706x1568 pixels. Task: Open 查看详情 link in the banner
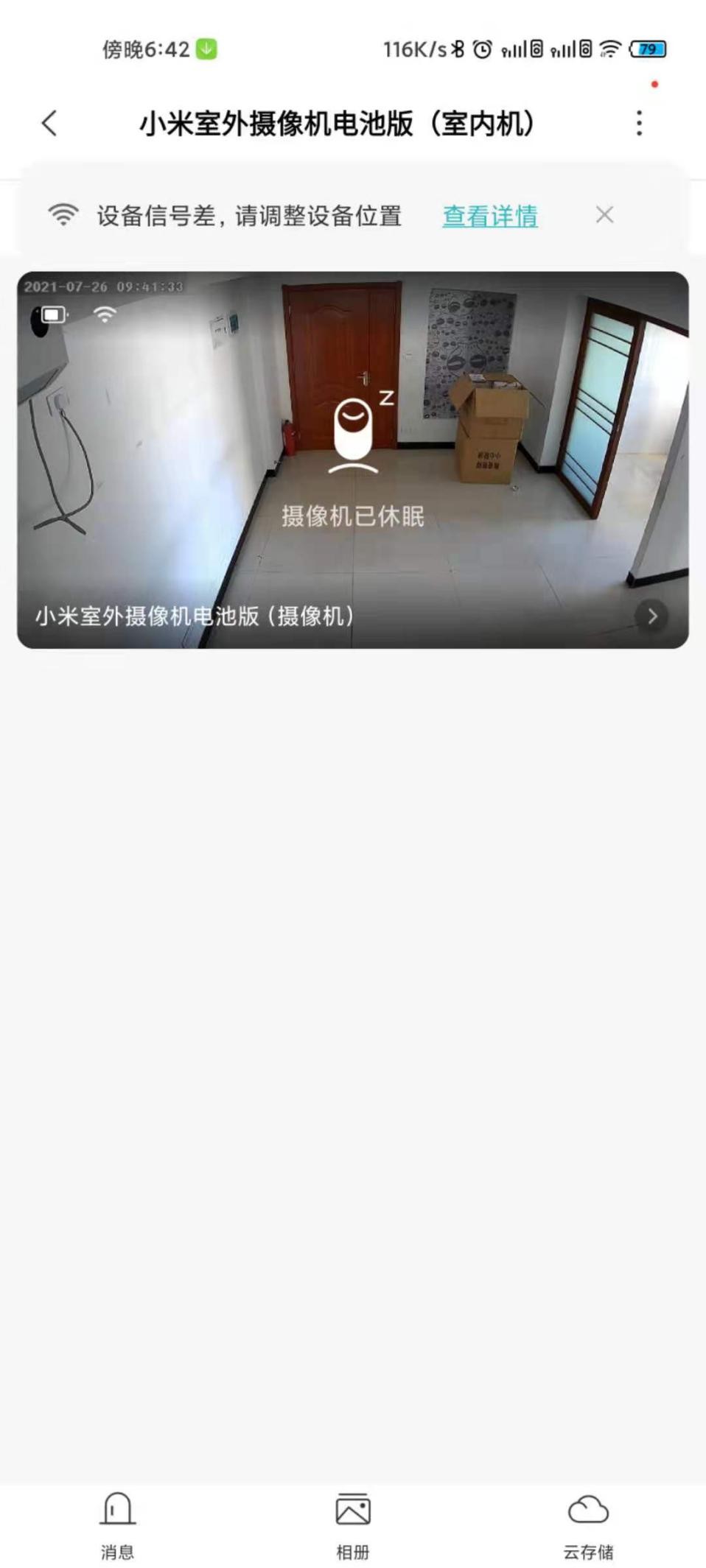click(490, 215)
